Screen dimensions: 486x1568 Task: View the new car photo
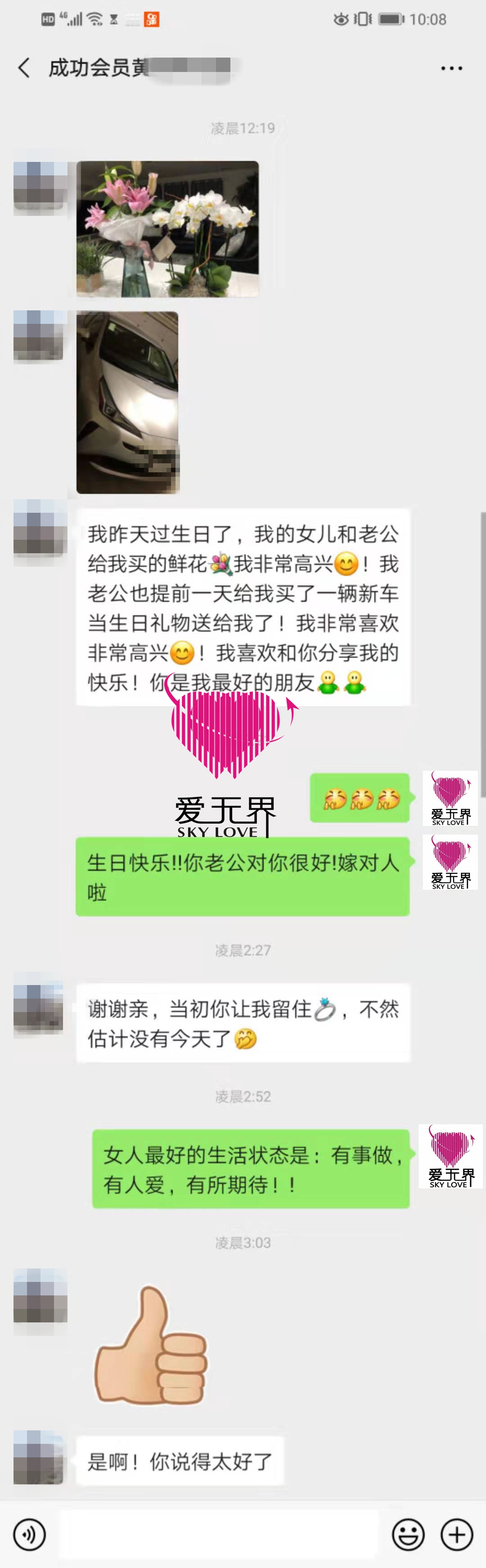(x=127, y=403)
